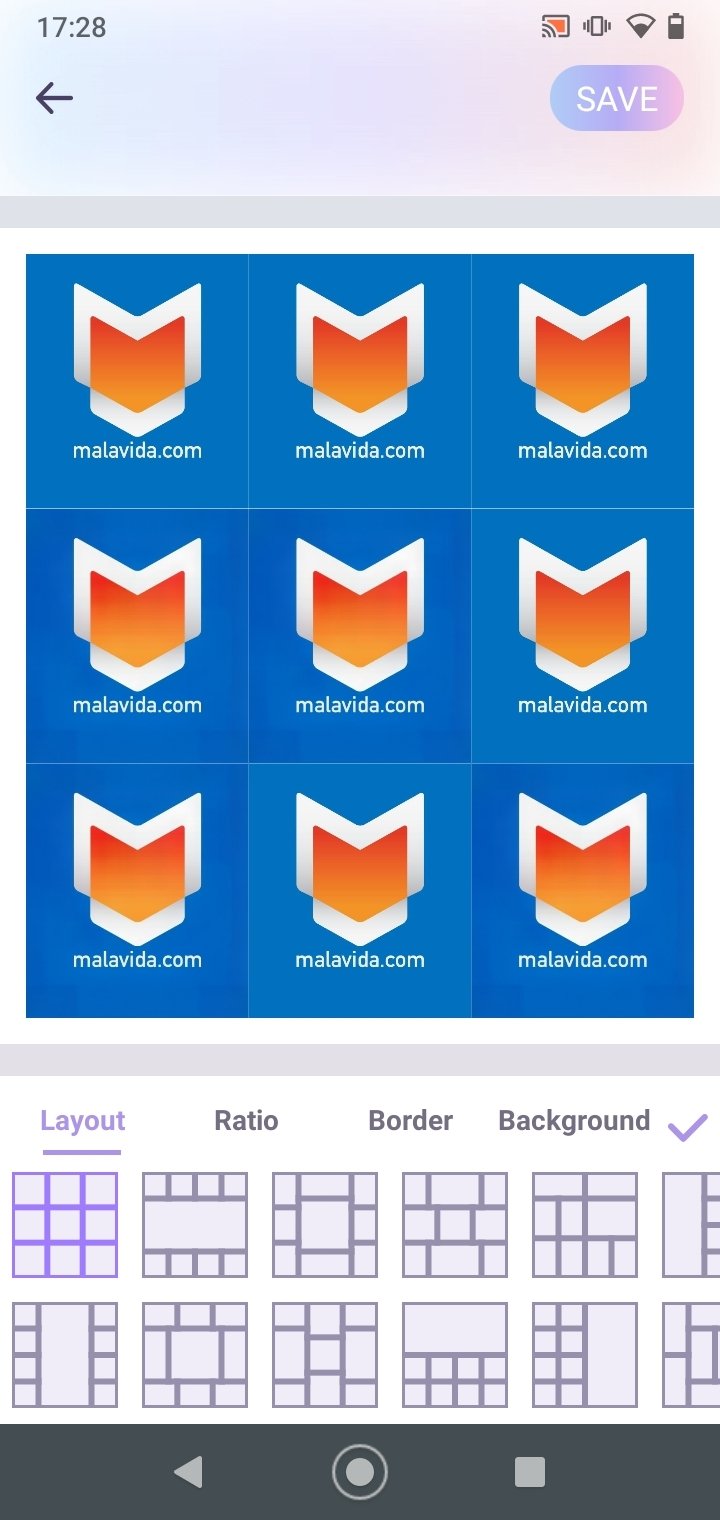Pick layout with center square surrounded by cells
720x1520 pixels.
point(325,1225)
